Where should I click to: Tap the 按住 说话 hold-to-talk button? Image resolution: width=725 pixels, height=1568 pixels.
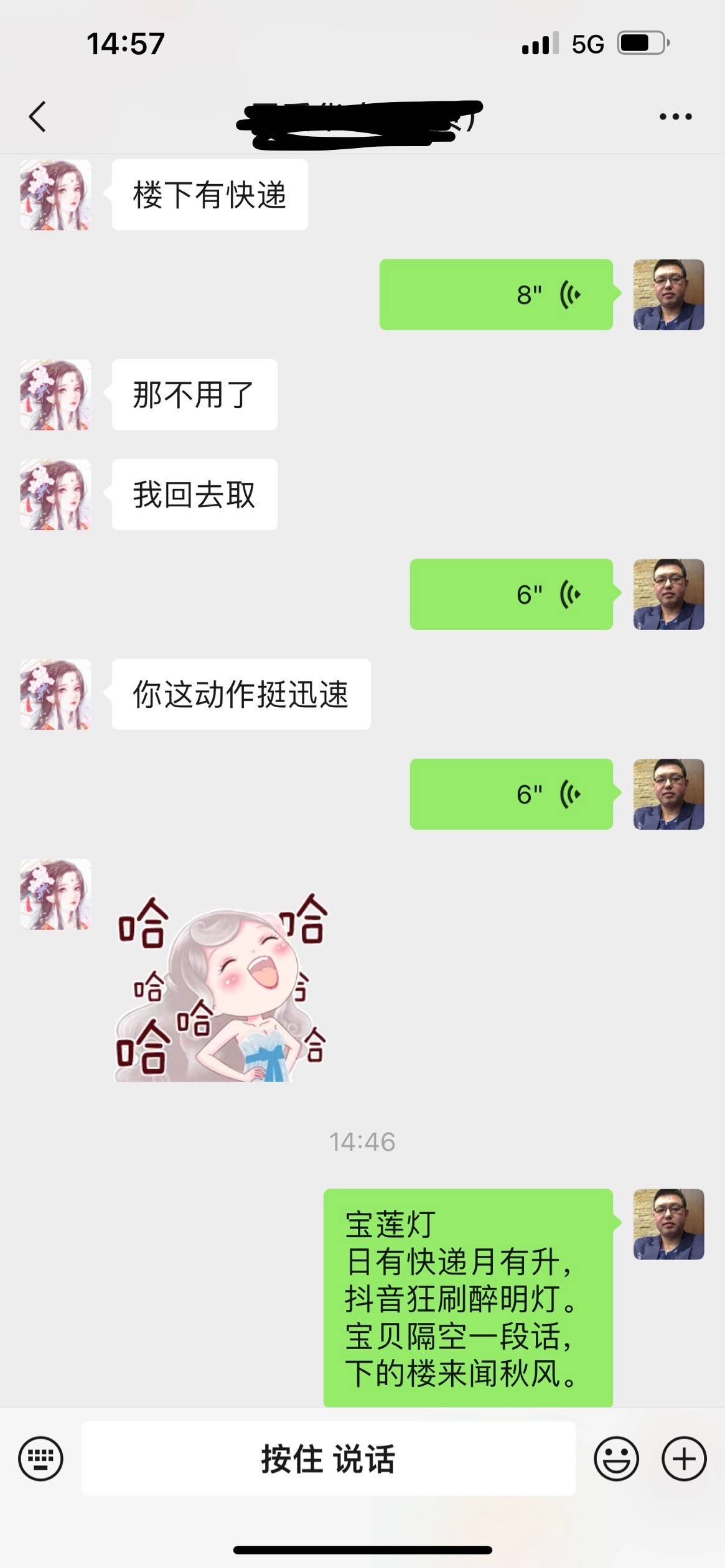[328, 1458]
